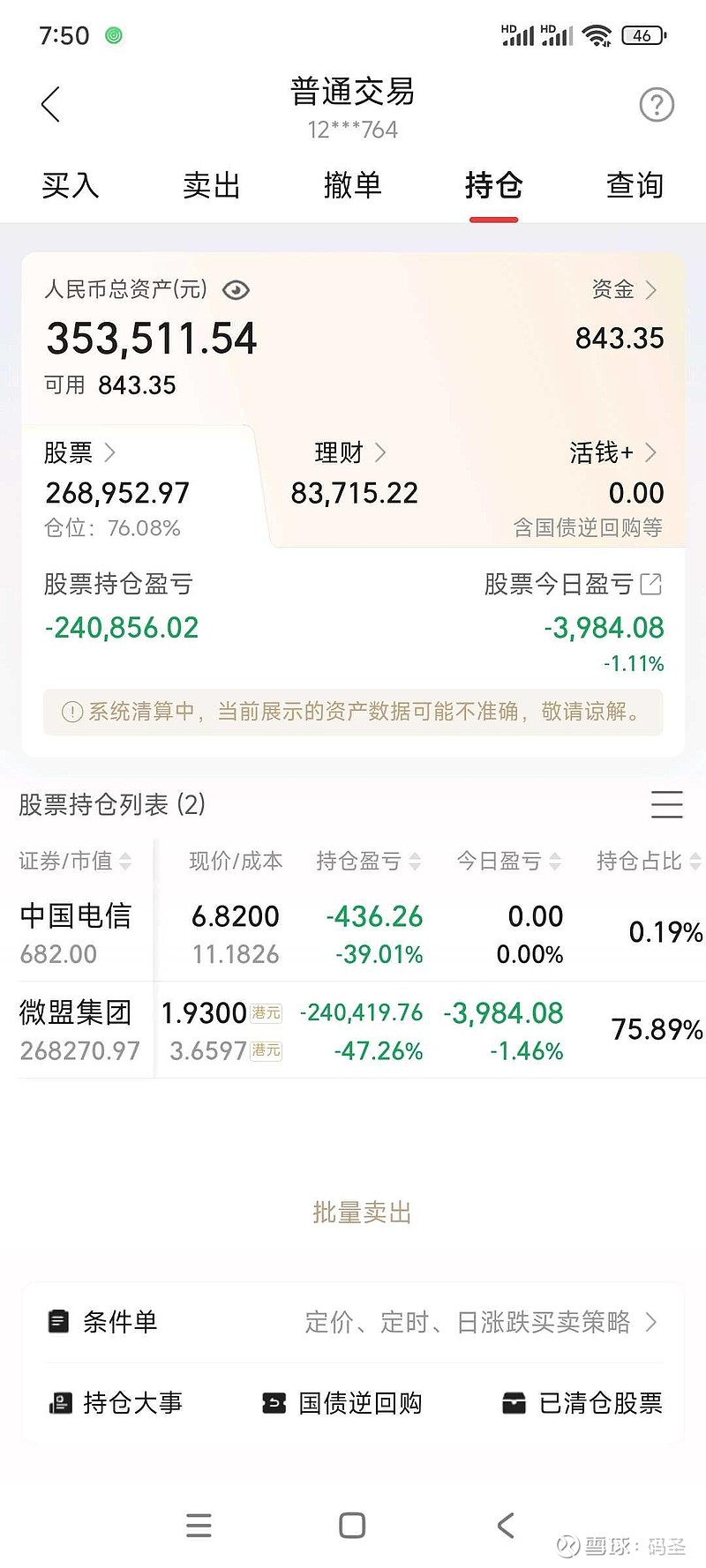Sort holdings by 持仓盈亏
Viewport: 706px width, 1568px height.
(368, 861)
